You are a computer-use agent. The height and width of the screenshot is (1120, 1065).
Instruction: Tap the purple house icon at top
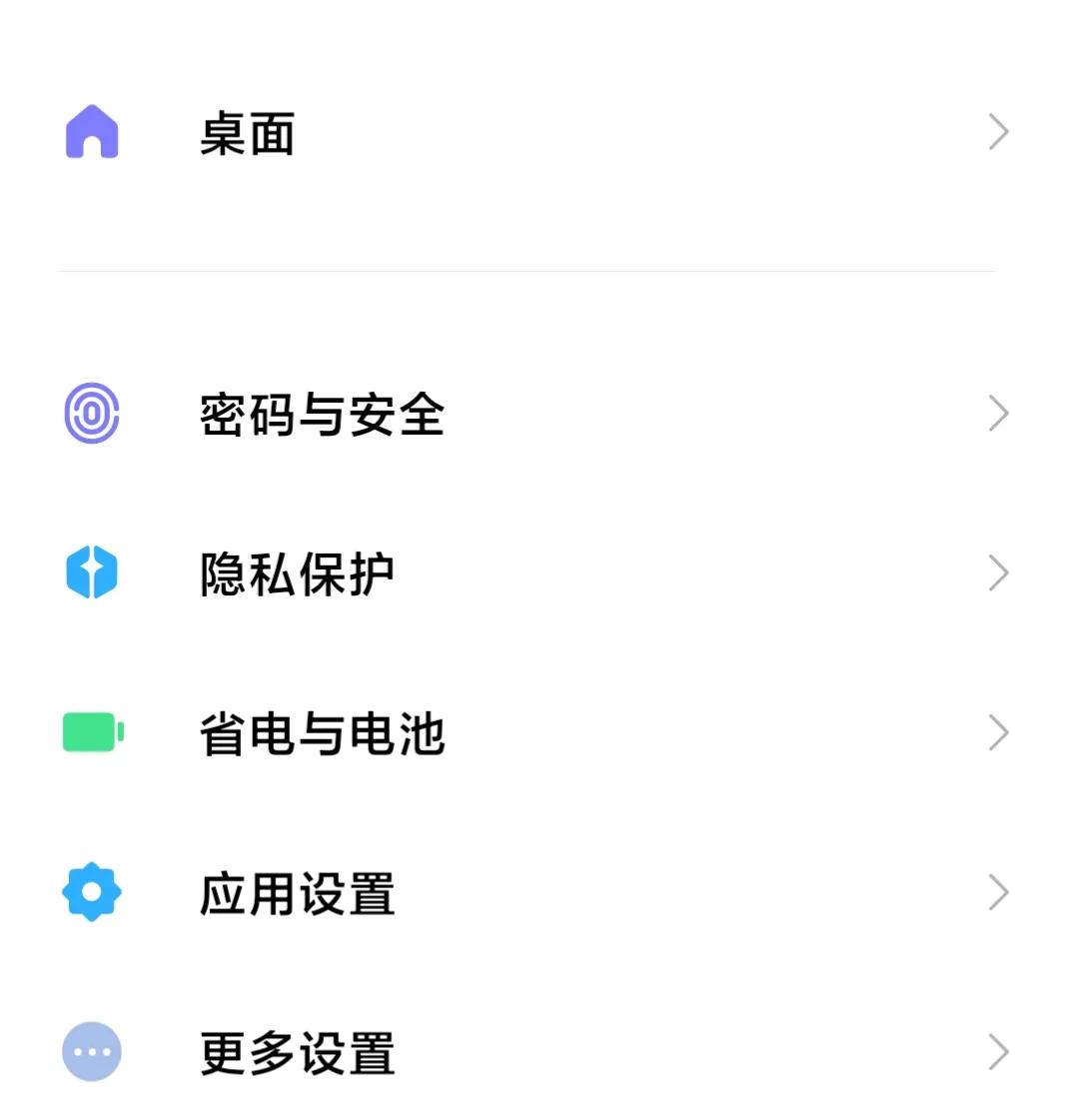coord(92,131)
